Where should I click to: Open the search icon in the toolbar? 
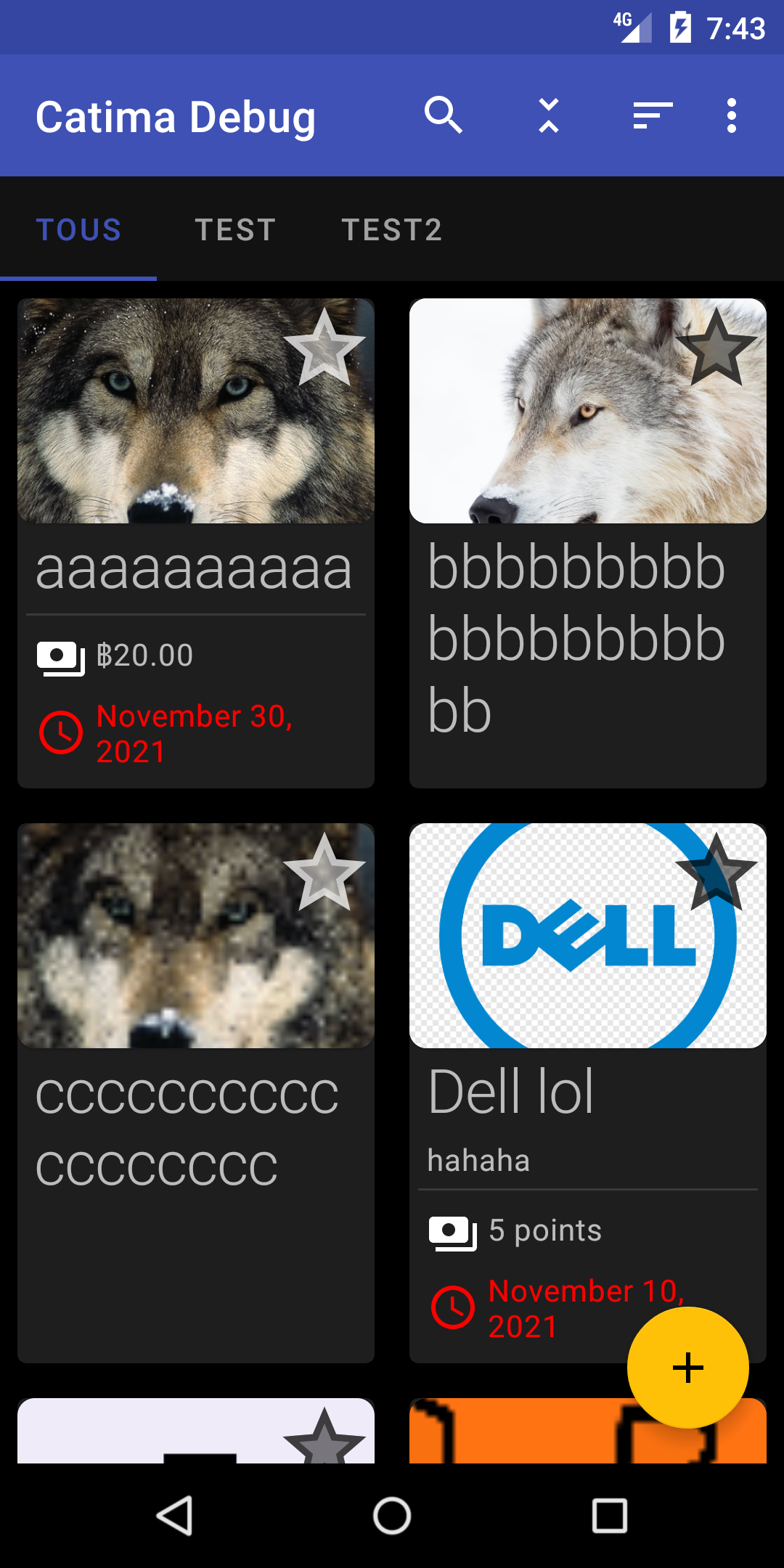point(443,115)
